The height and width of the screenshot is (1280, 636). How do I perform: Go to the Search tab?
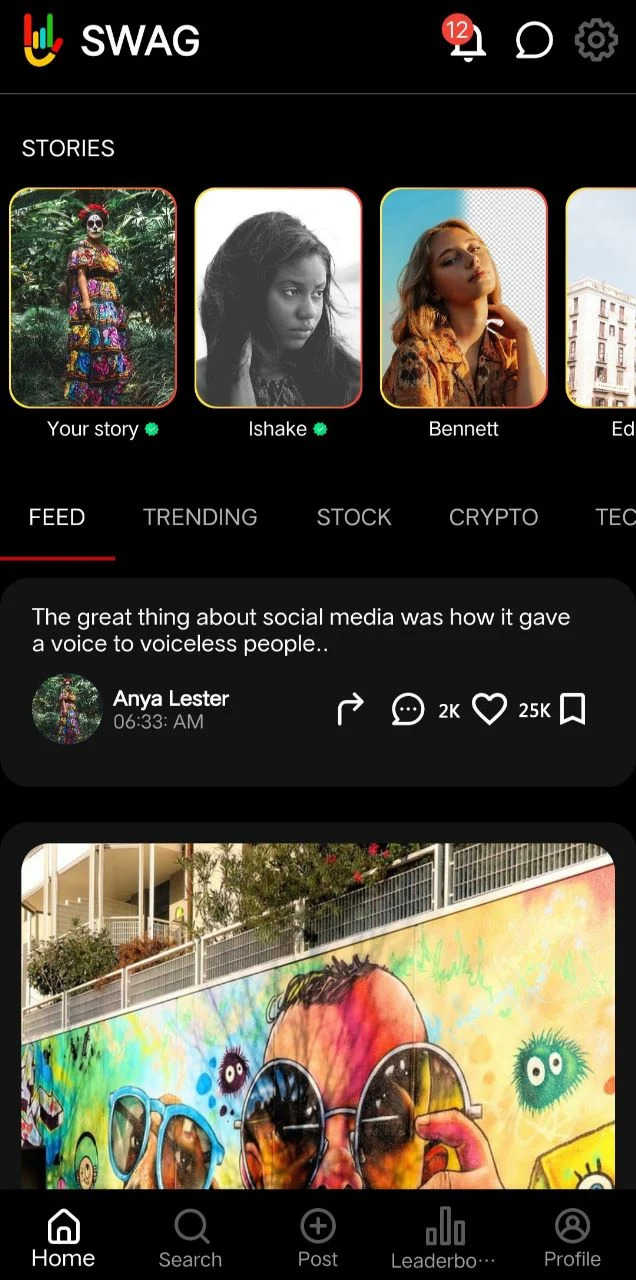(190, 1238)
